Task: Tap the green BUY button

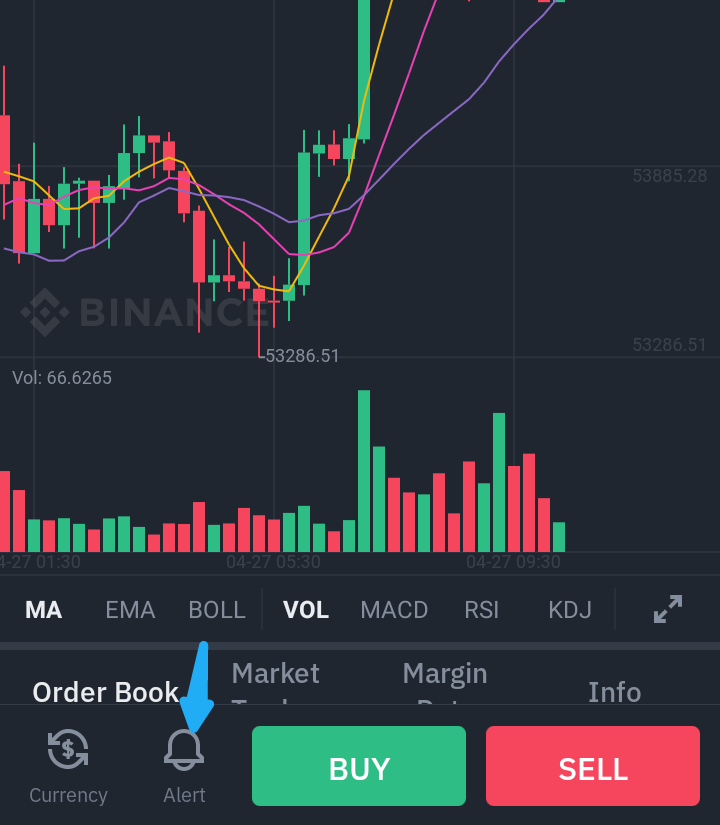Action: click(359, 766)
